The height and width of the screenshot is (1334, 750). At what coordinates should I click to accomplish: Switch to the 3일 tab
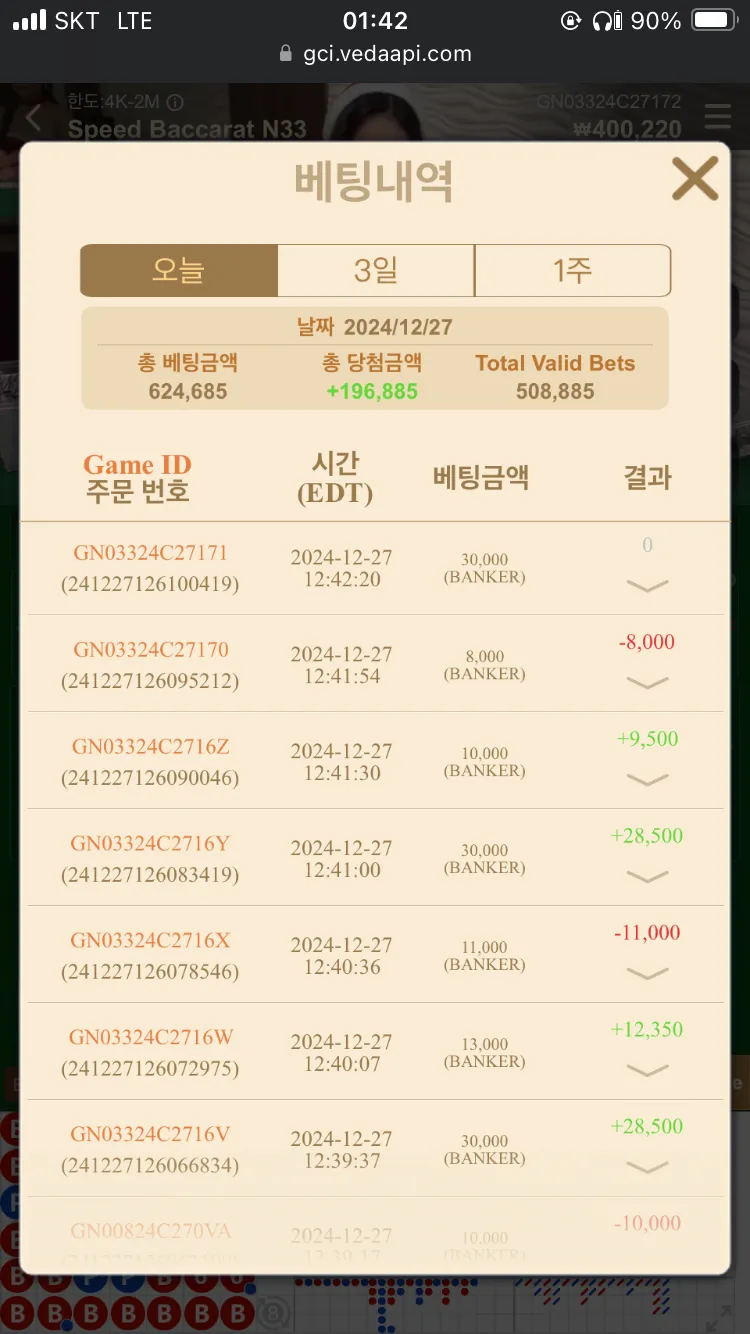click(x=375, y=270)
